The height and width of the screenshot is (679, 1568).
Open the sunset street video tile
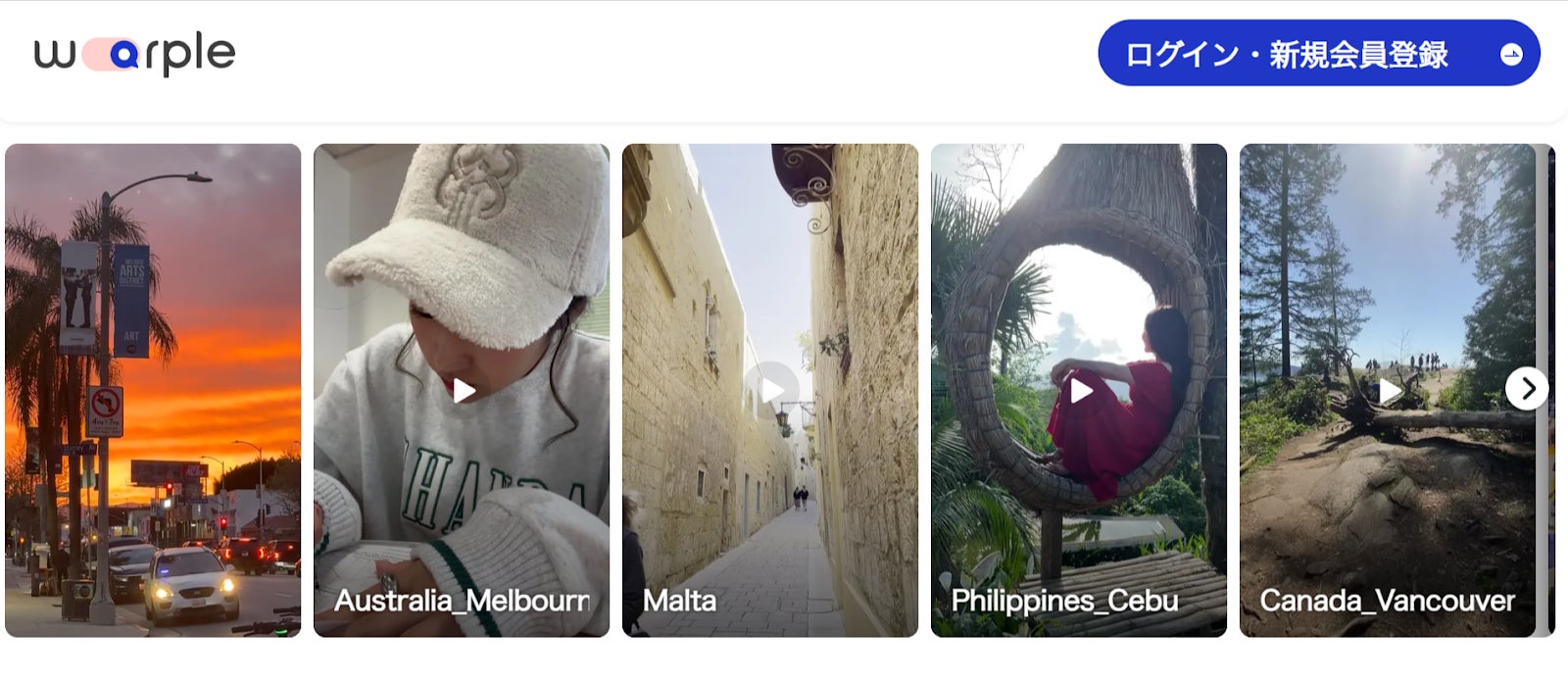click(x=153, y=390)
